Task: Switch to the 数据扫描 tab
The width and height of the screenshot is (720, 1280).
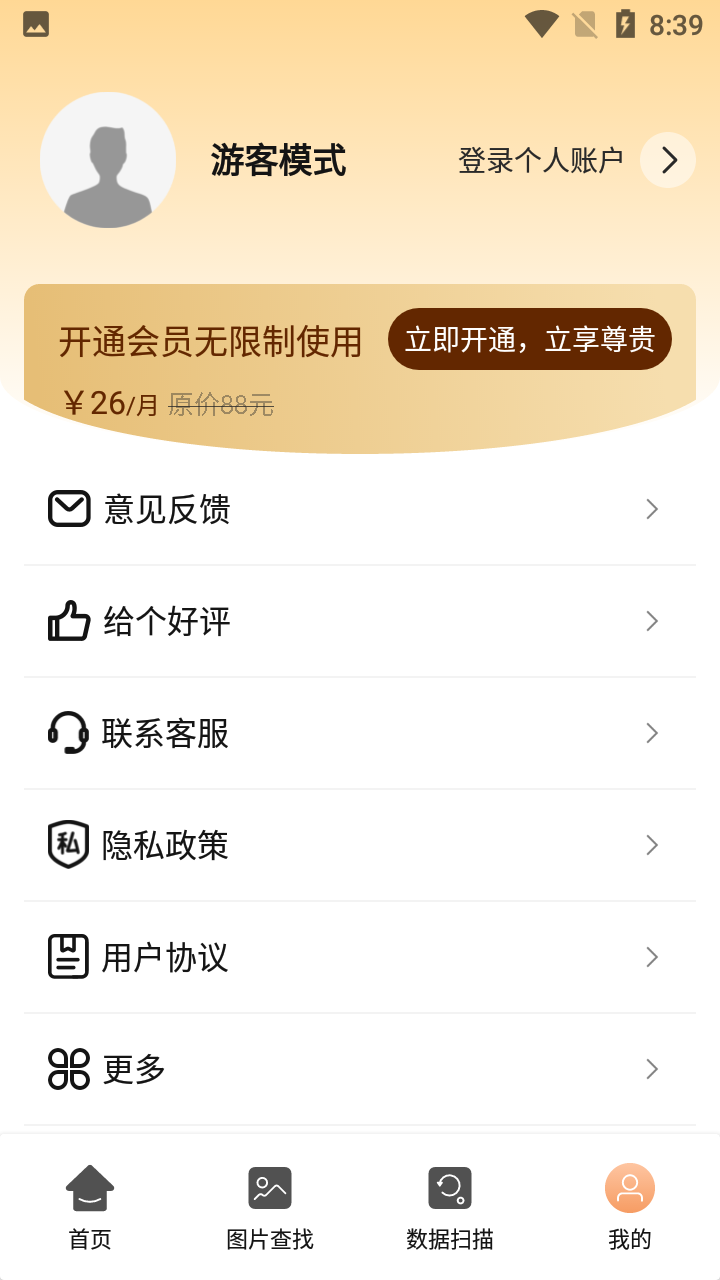Action: [x=449, y=1205]
